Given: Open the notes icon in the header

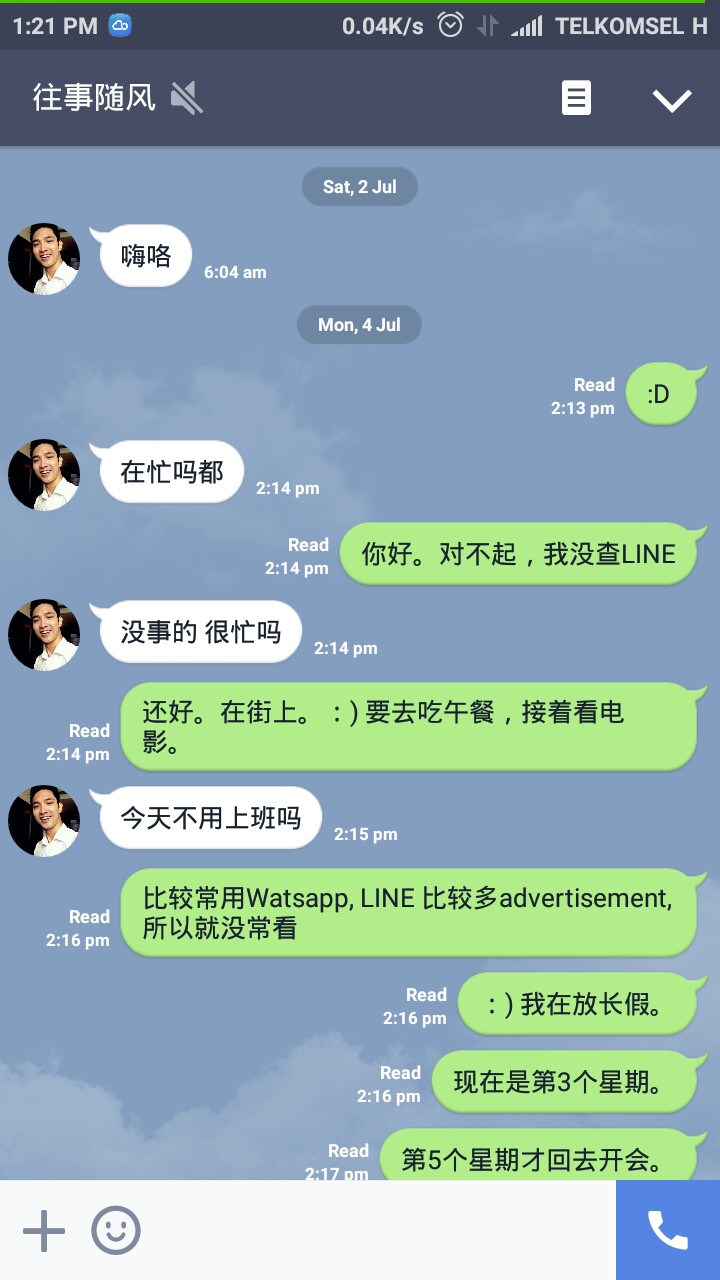Looking at the screenshot, I should click(576, 98).
